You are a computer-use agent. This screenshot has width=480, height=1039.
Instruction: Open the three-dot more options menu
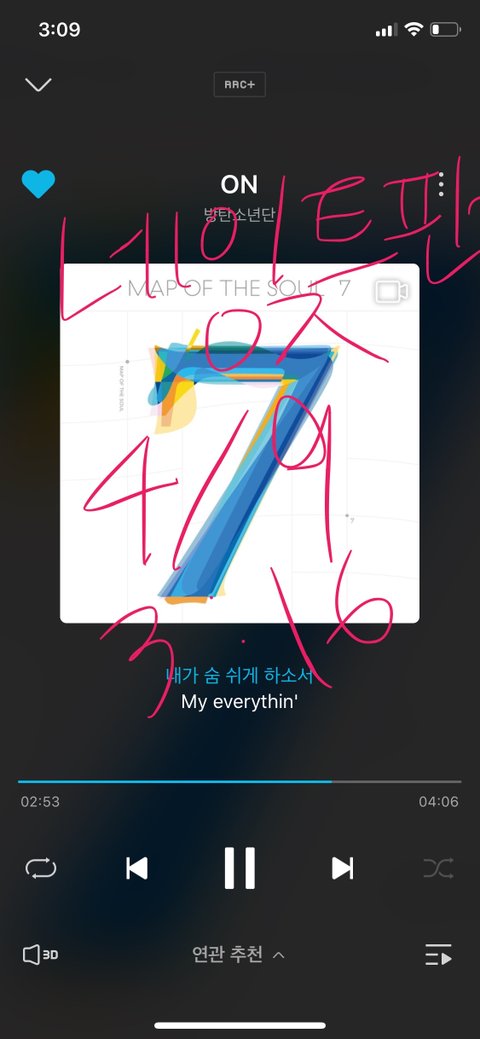click(442, 184)
